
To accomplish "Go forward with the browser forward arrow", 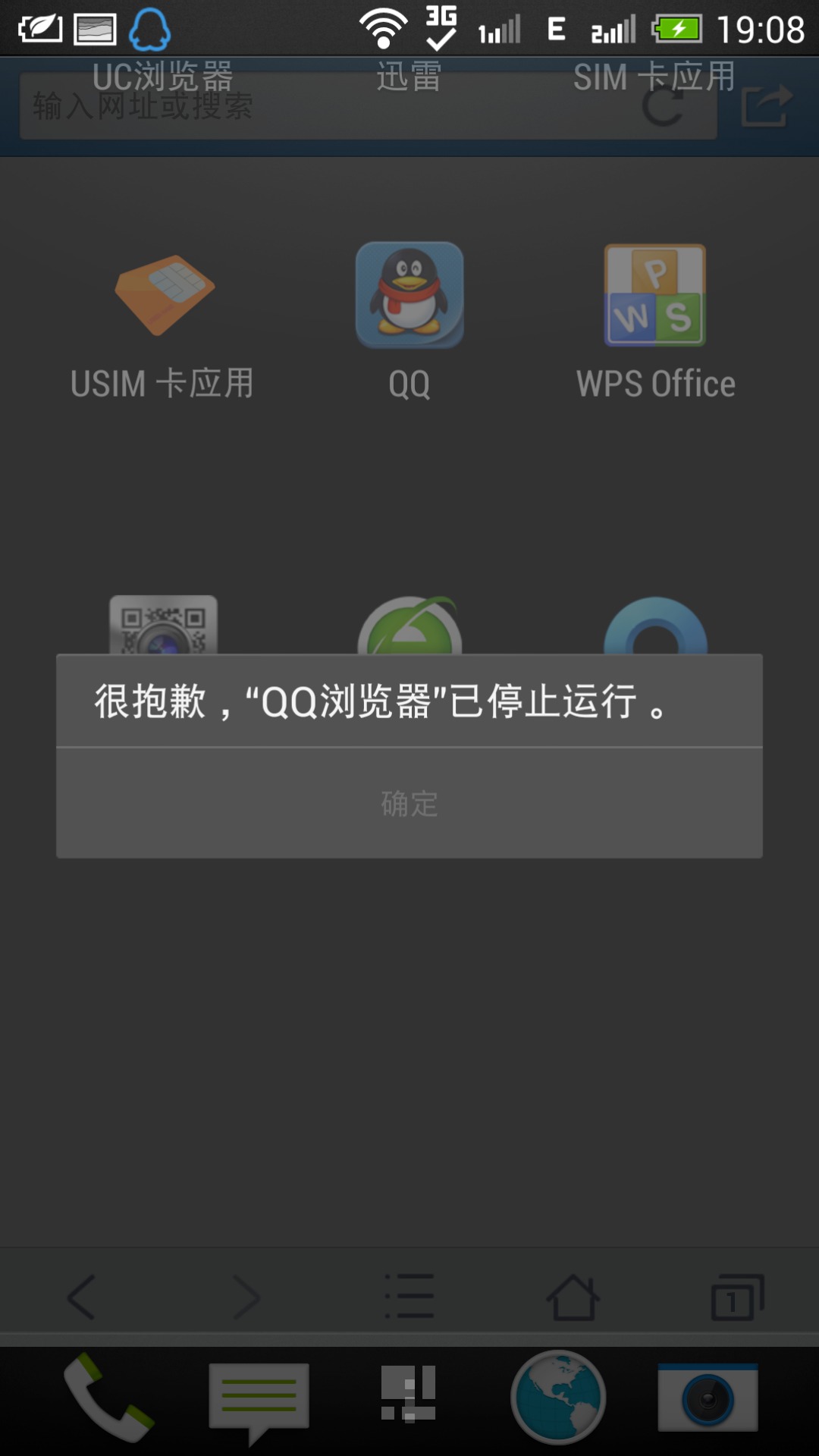I will tap(246, 1297).
